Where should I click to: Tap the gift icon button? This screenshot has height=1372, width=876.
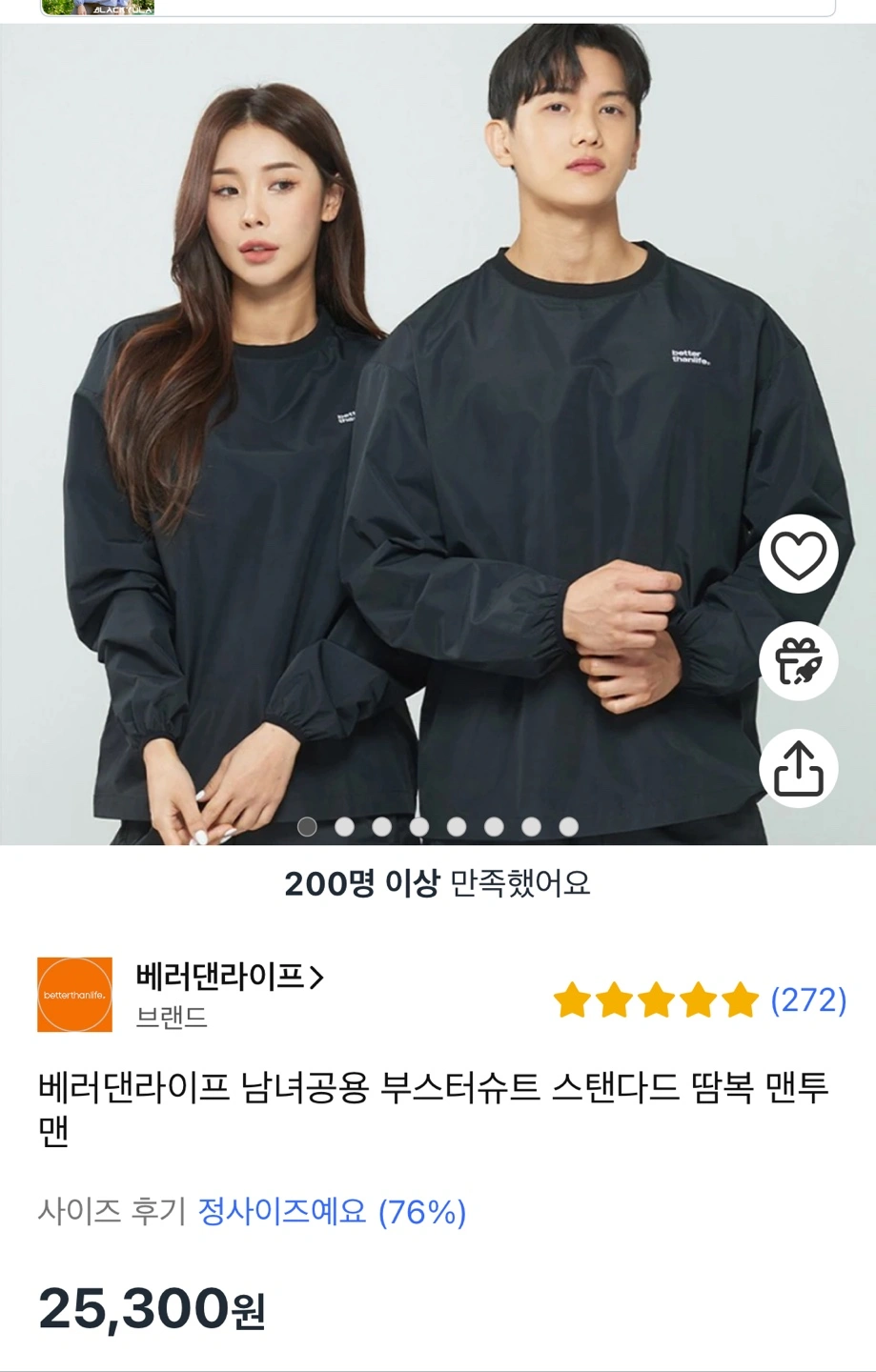pyautogui.click(x=798, y=661)
